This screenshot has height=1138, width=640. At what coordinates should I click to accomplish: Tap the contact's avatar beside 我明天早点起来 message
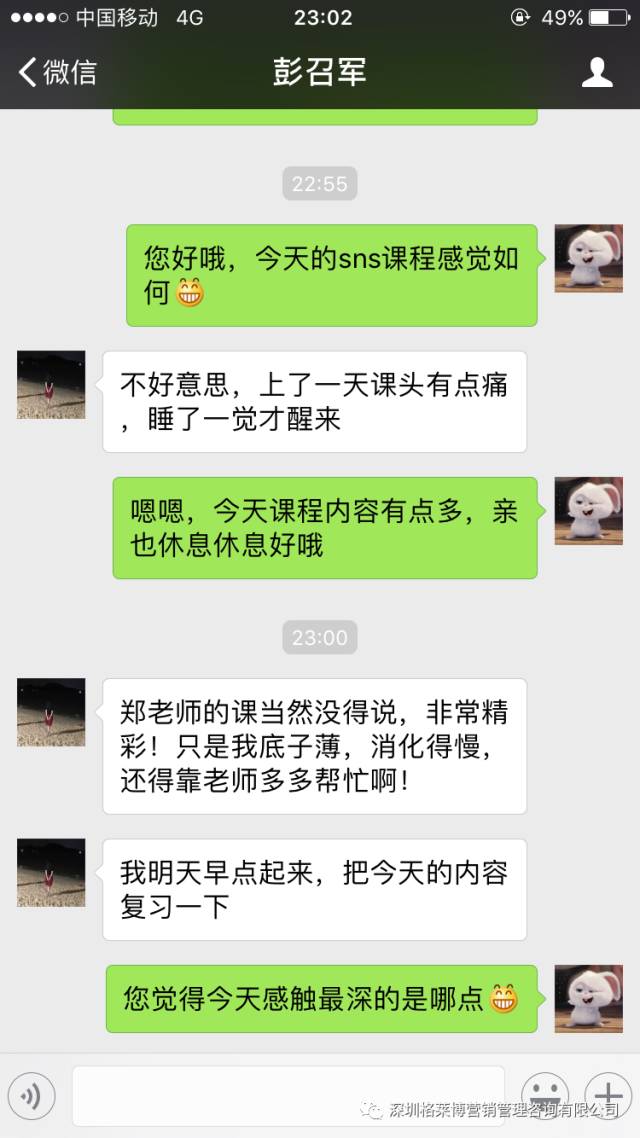[x=51, y=873]
